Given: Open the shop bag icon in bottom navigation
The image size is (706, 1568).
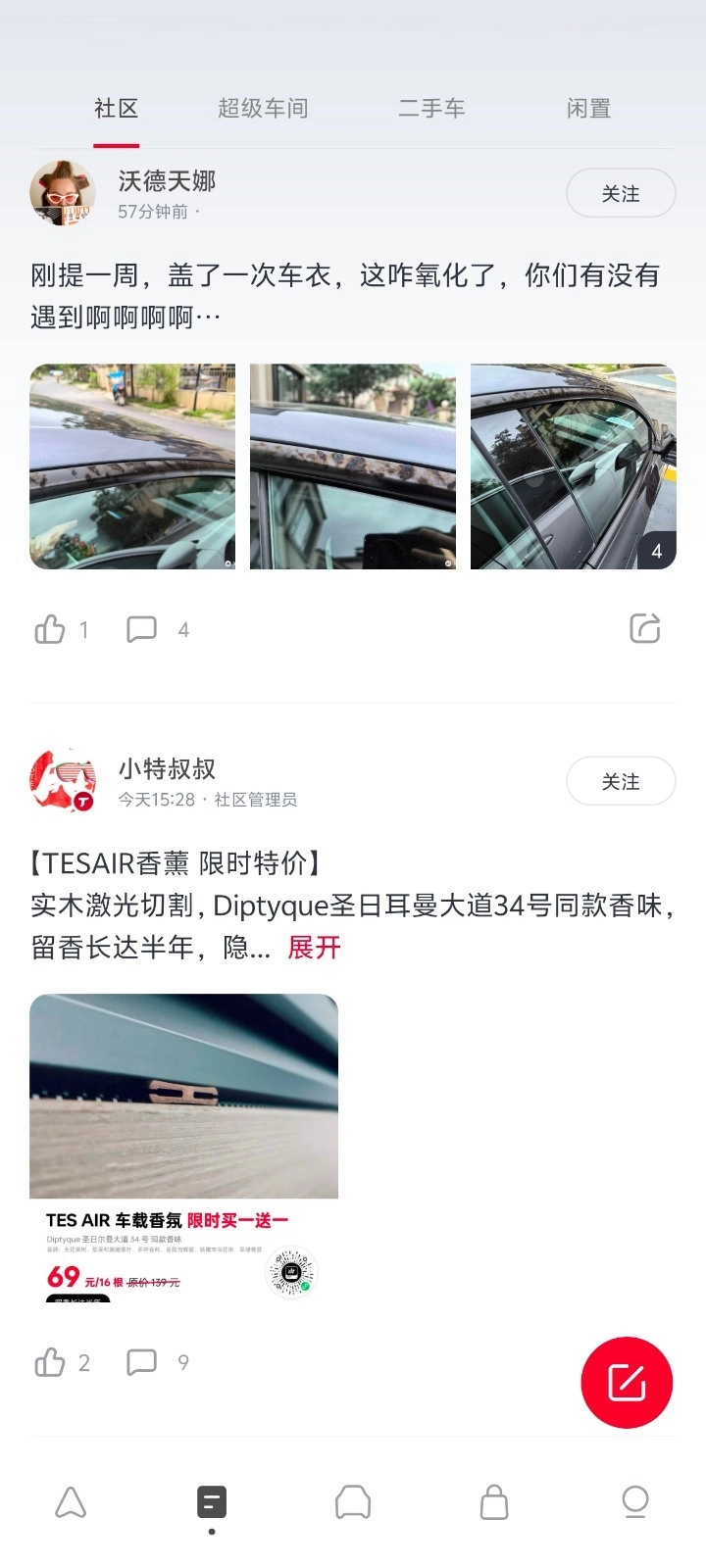Looking at the screenshot, I should tap(494, 1499).
